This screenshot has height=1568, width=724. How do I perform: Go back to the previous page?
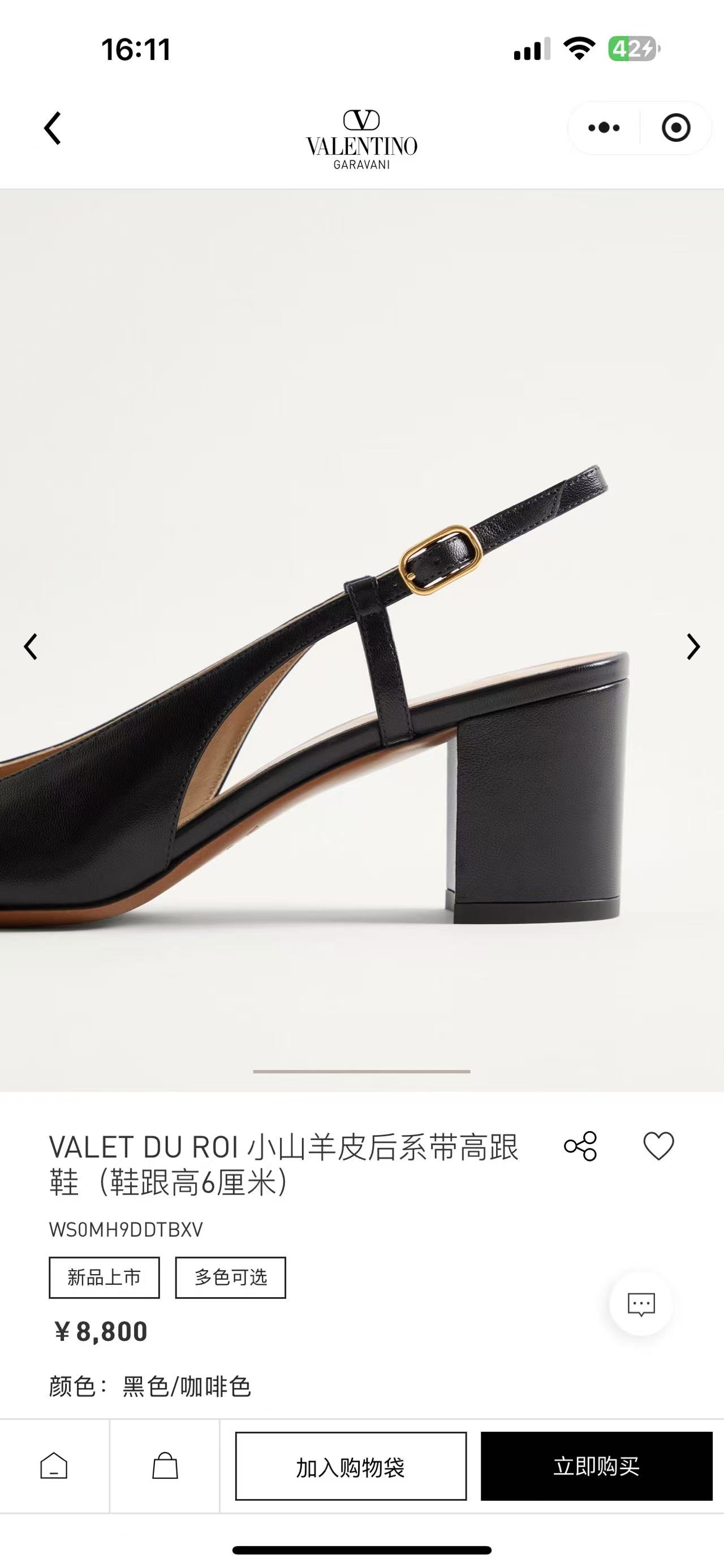tap(53, 128)
